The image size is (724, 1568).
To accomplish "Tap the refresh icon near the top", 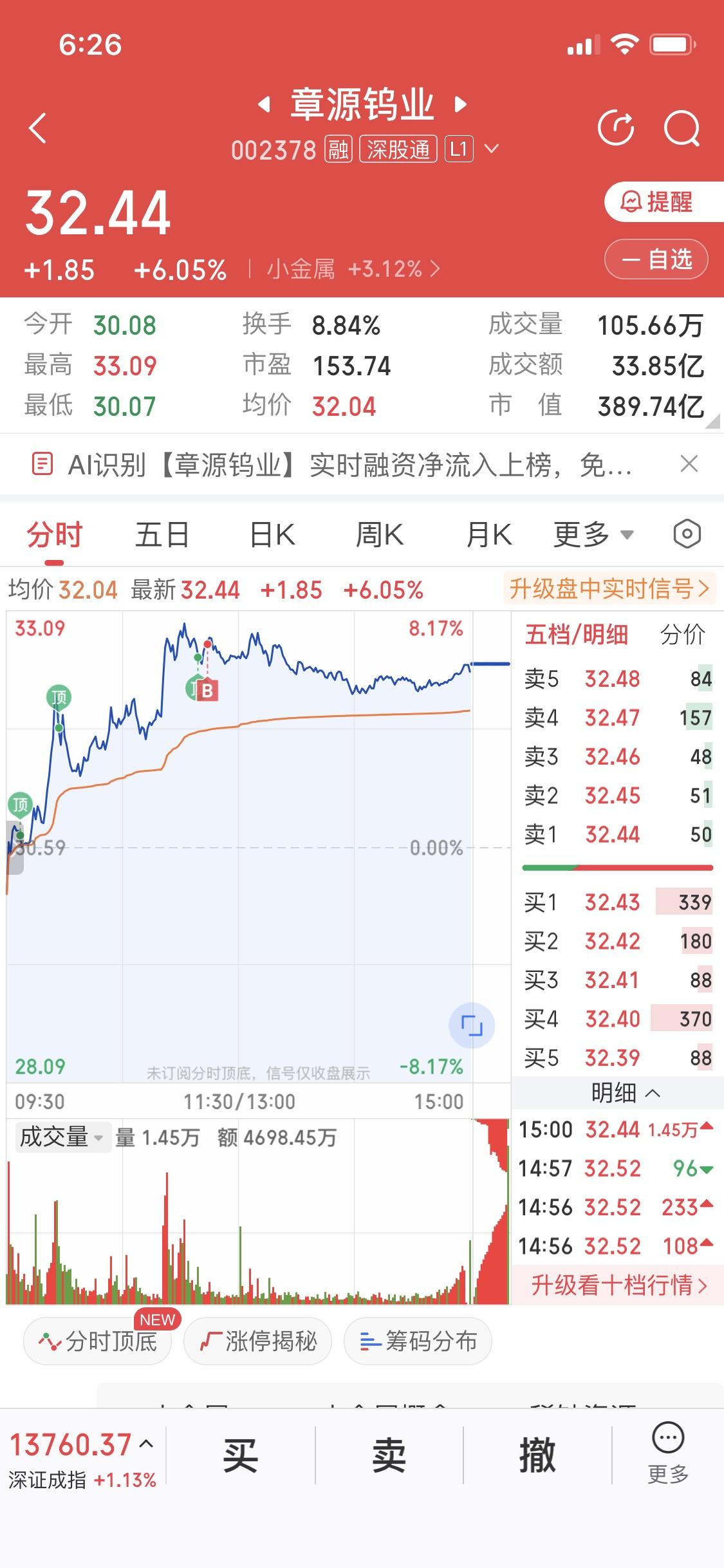I will 617,127.
